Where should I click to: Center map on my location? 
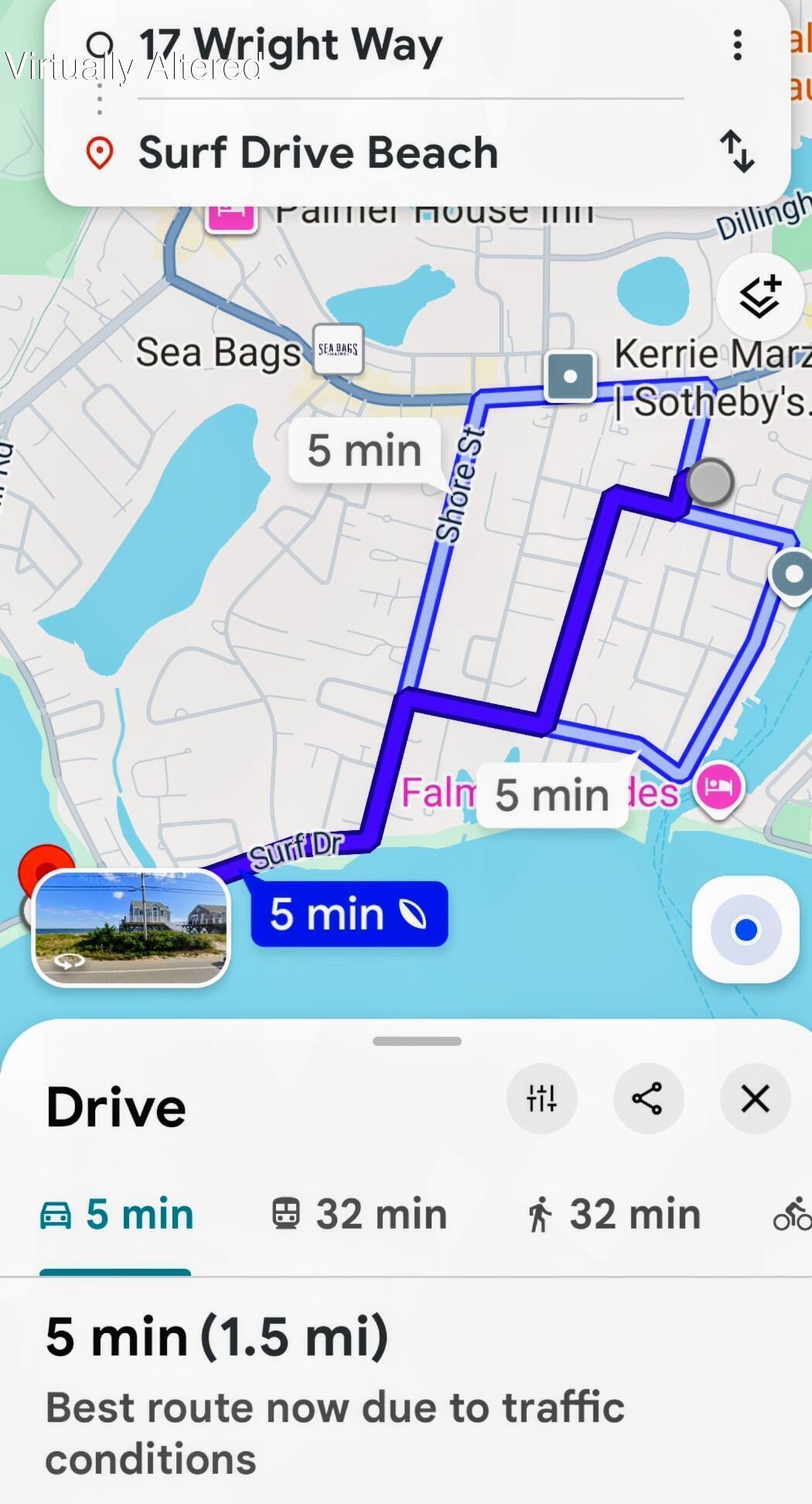click(745, 929)
